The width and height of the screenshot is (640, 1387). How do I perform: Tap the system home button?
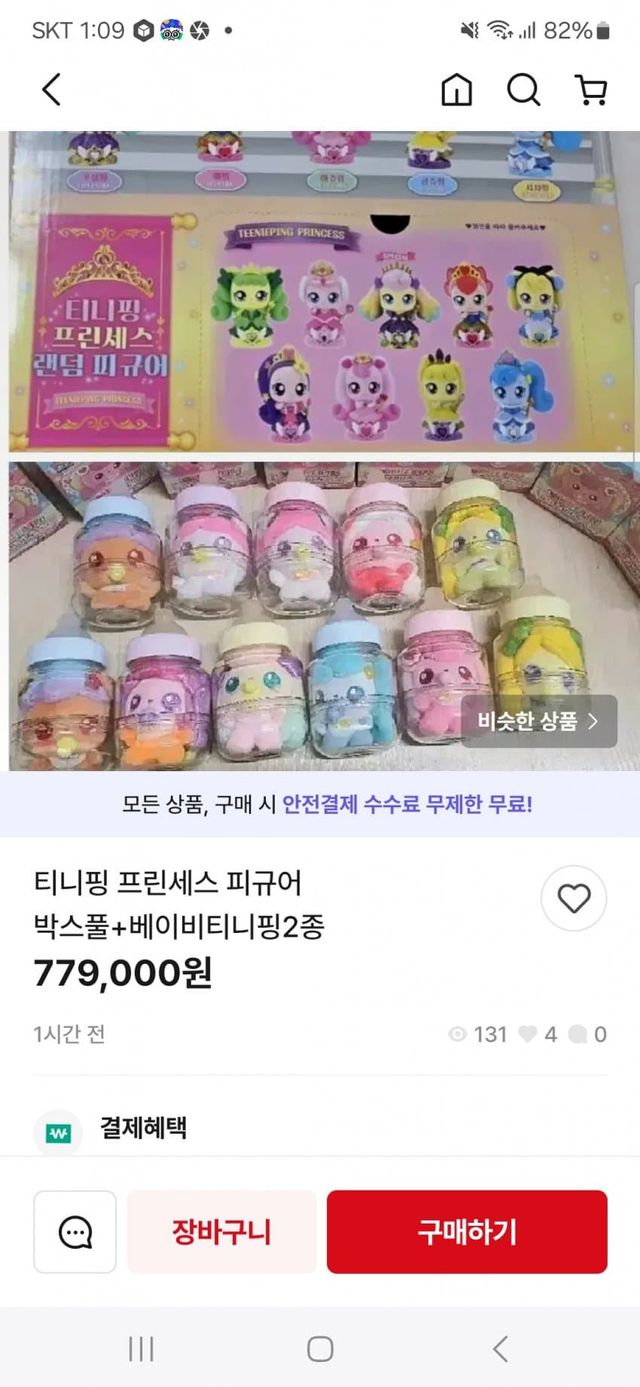click(x=320, y=1348)
